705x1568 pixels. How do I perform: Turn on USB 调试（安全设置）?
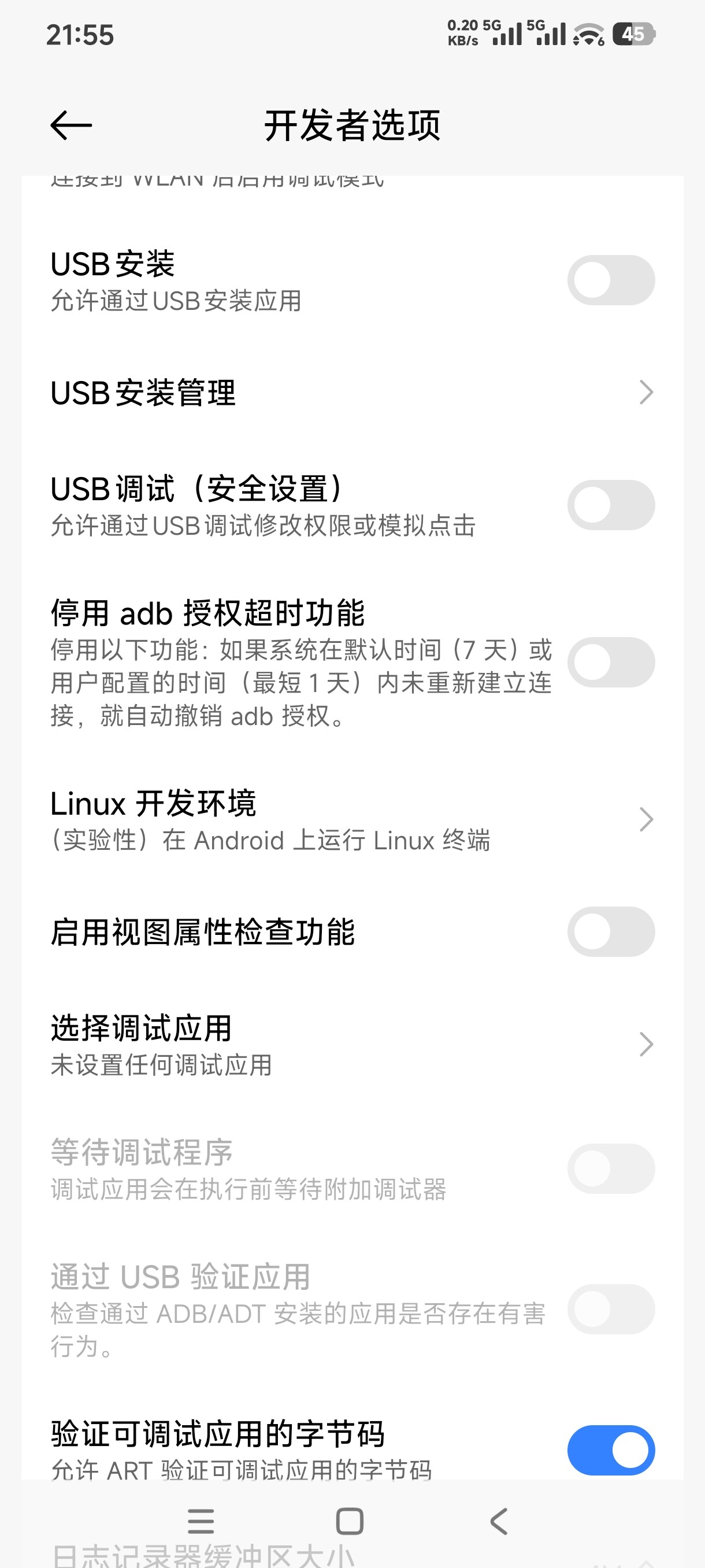[x=610, y=505]
